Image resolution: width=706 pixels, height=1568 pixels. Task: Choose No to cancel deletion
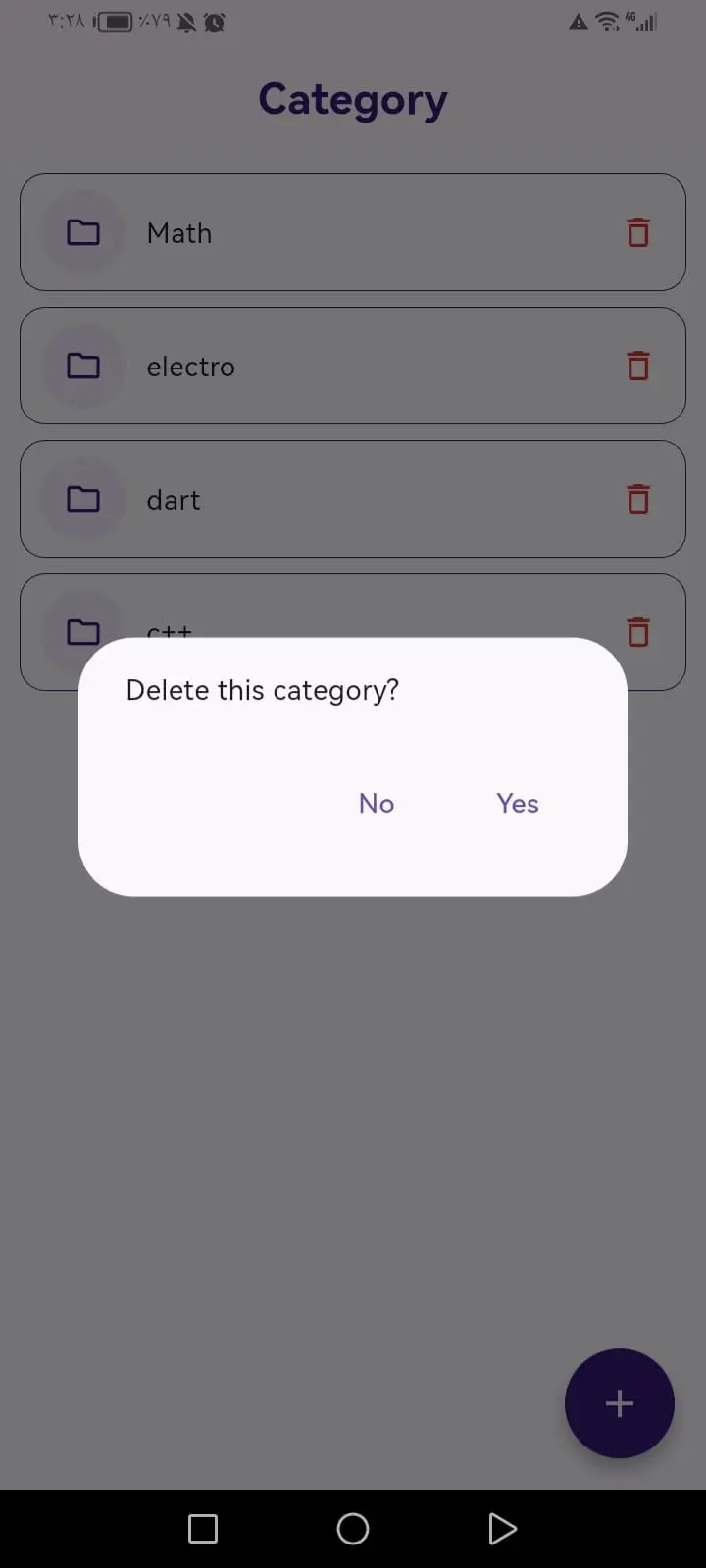(377, 804)
